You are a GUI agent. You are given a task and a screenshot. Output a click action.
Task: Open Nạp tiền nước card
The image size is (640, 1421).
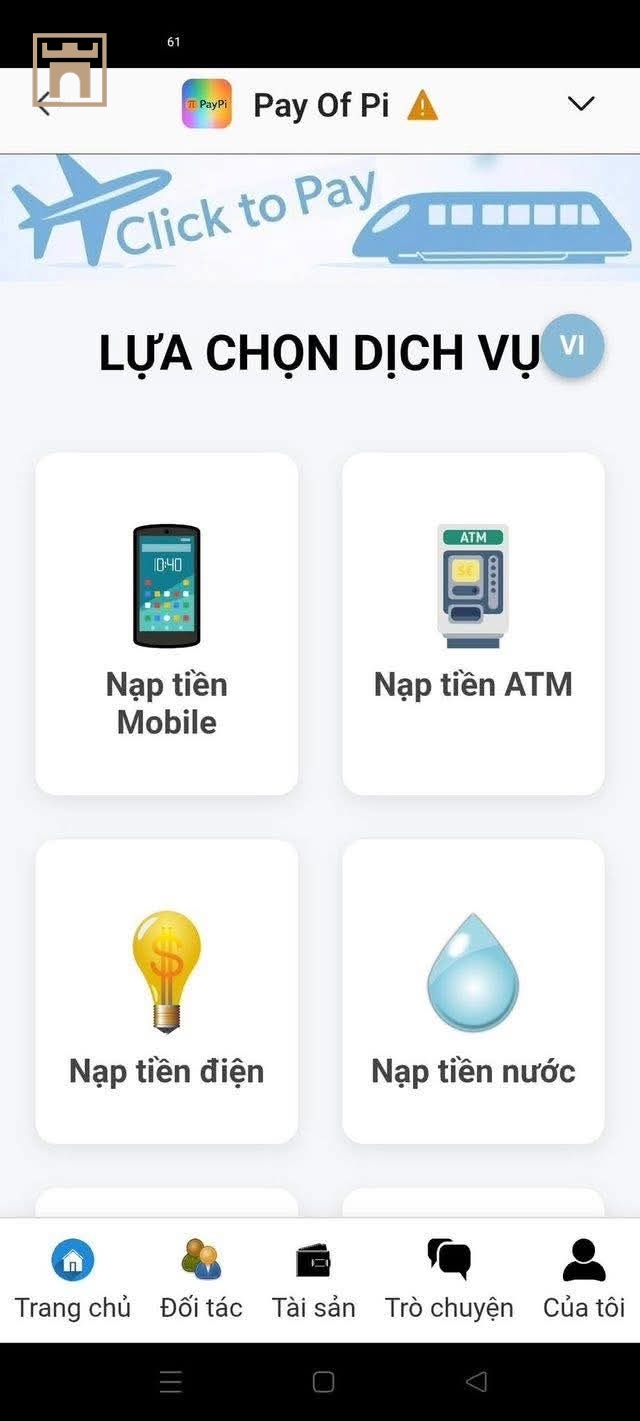(473, 991)
